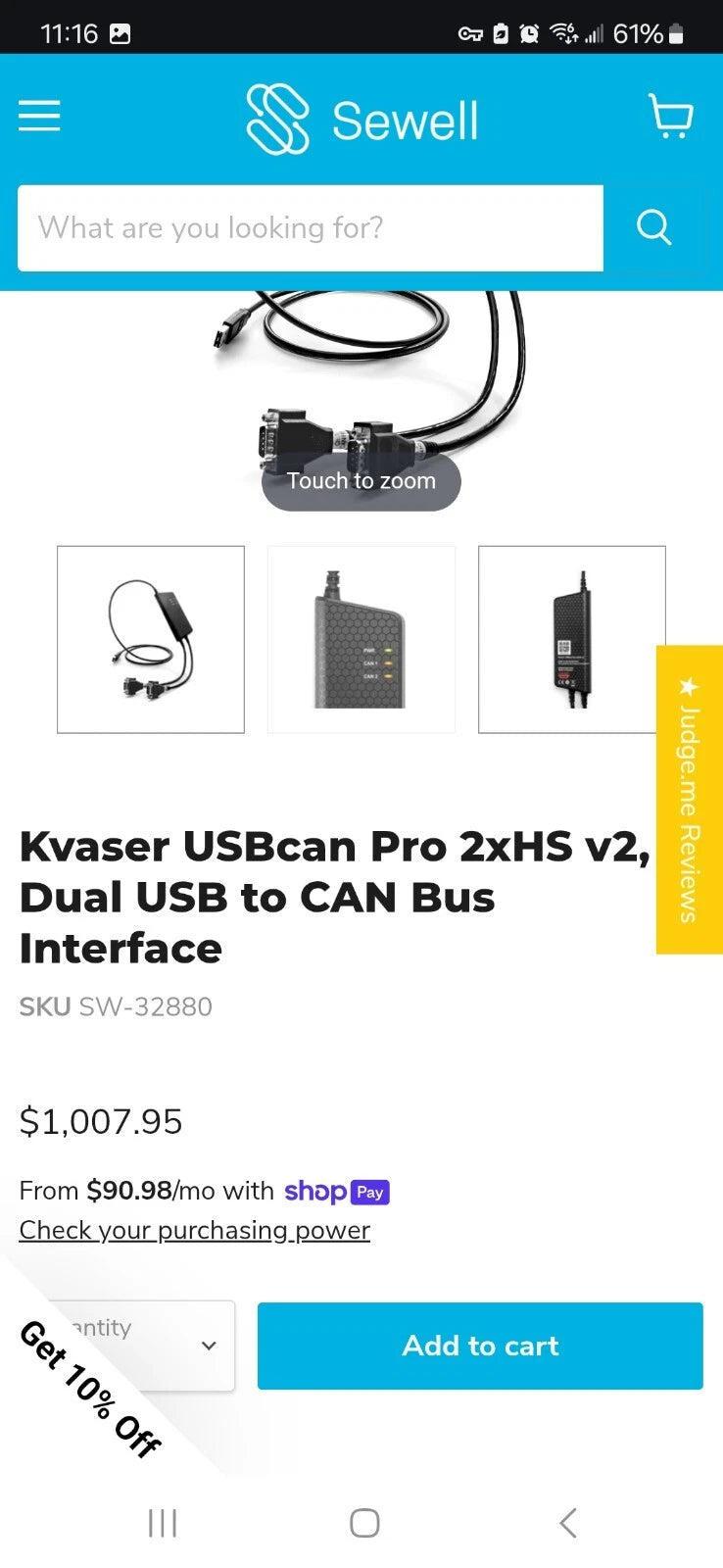
Task: Tap the 'What are you looking for?' search field
Action: (310, 228)
